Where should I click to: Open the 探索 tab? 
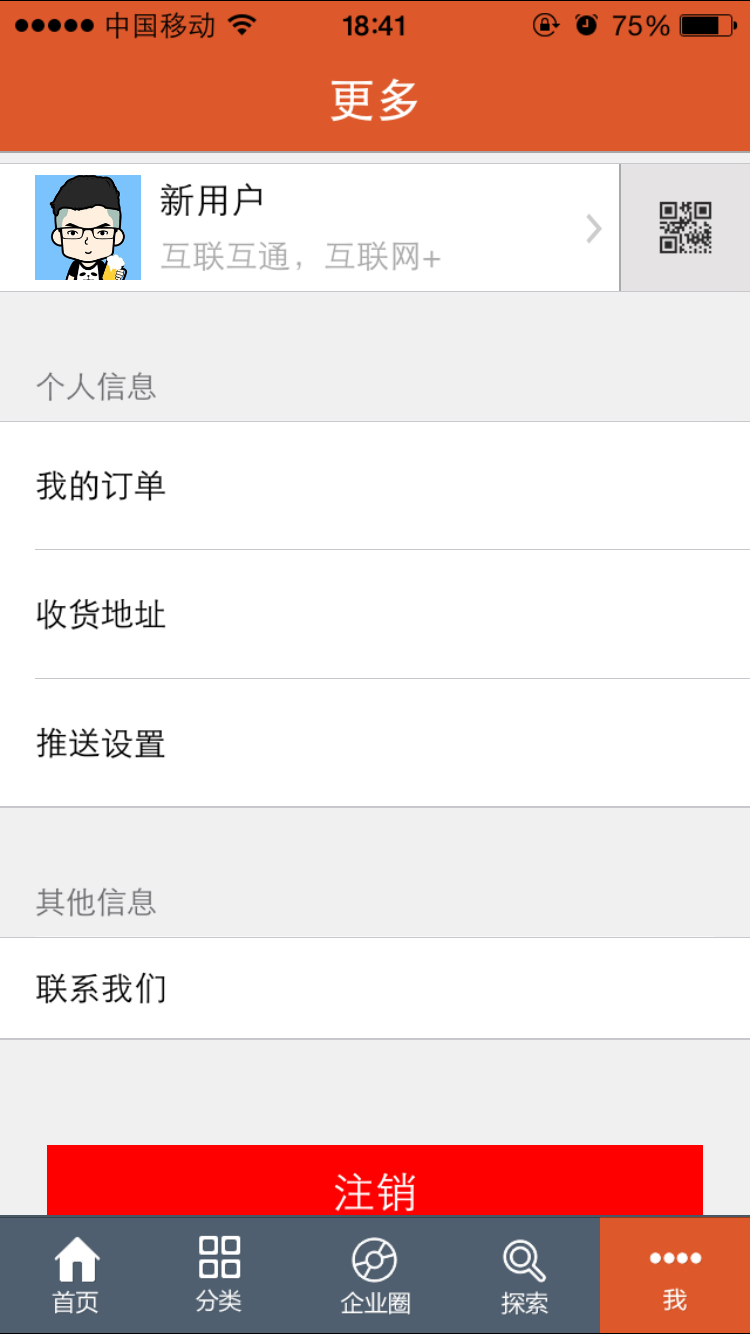tap(524, 1275)
